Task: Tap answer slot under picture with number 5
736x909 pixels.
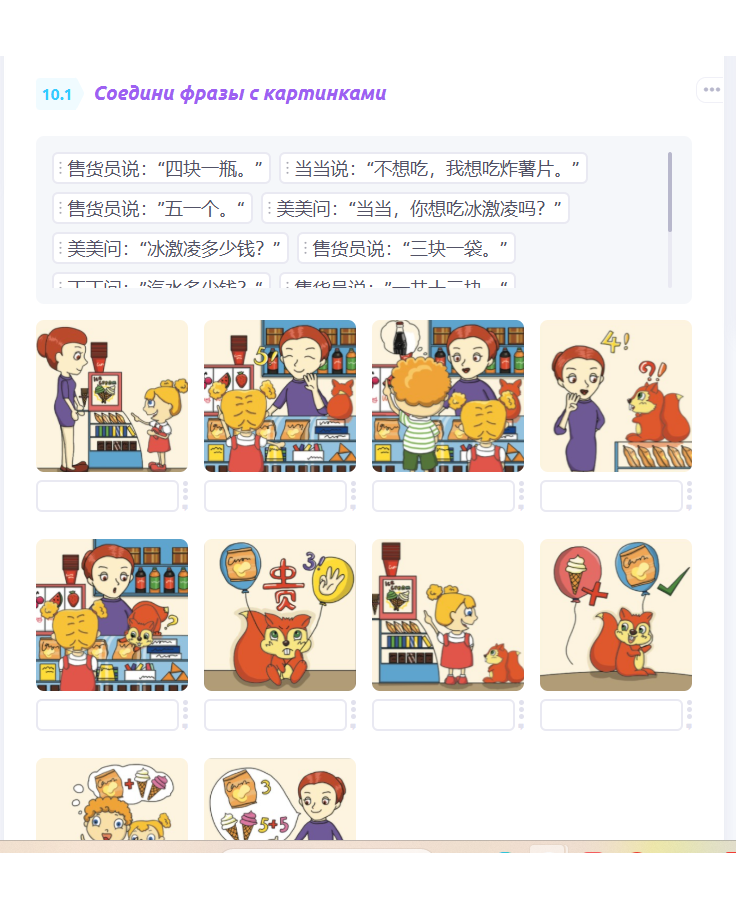Action: [276, 496]
